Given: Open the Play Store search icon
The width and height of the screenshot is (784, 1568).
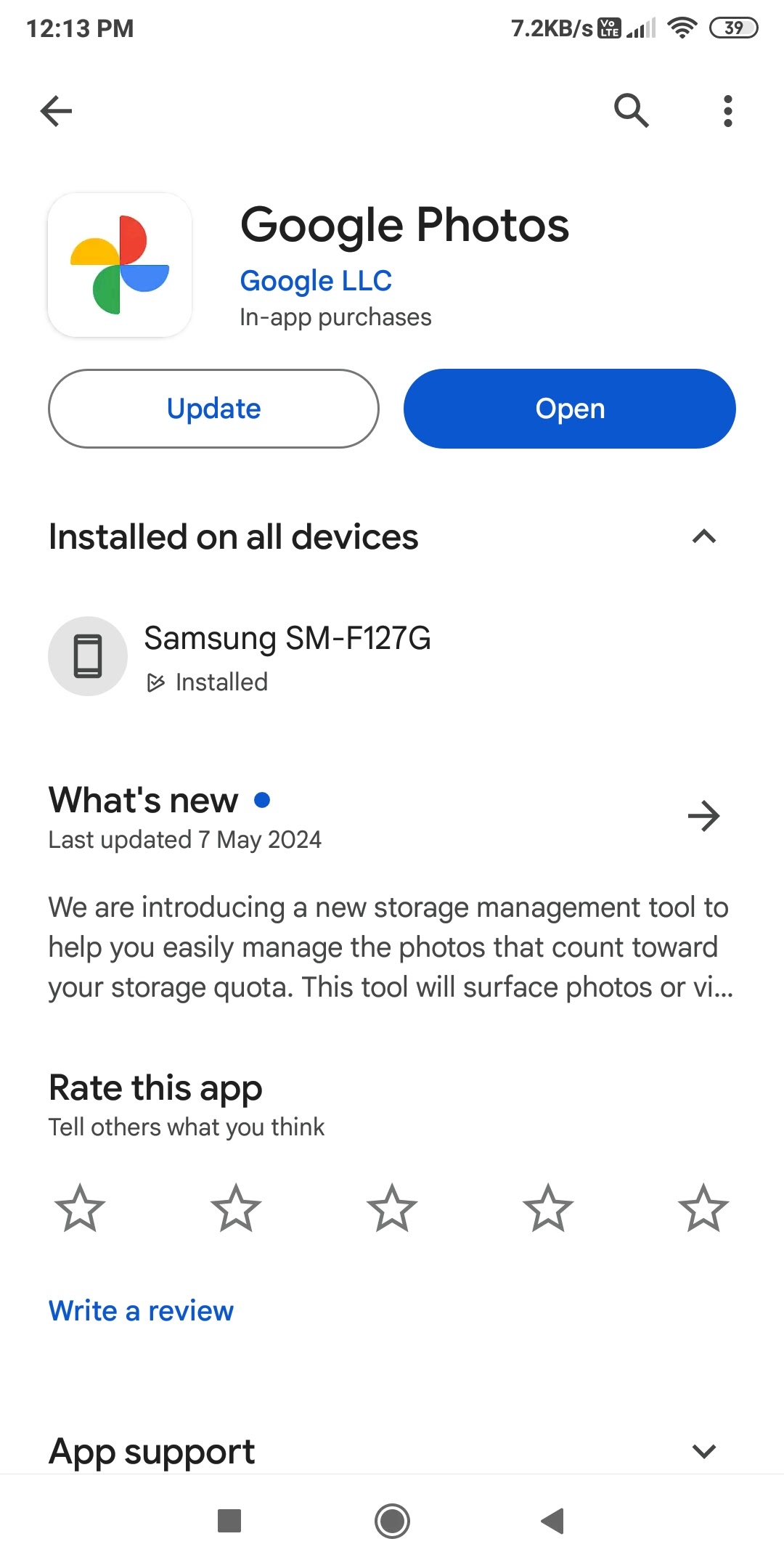Looking at the screenshot, I should click(x=631, y=111).
